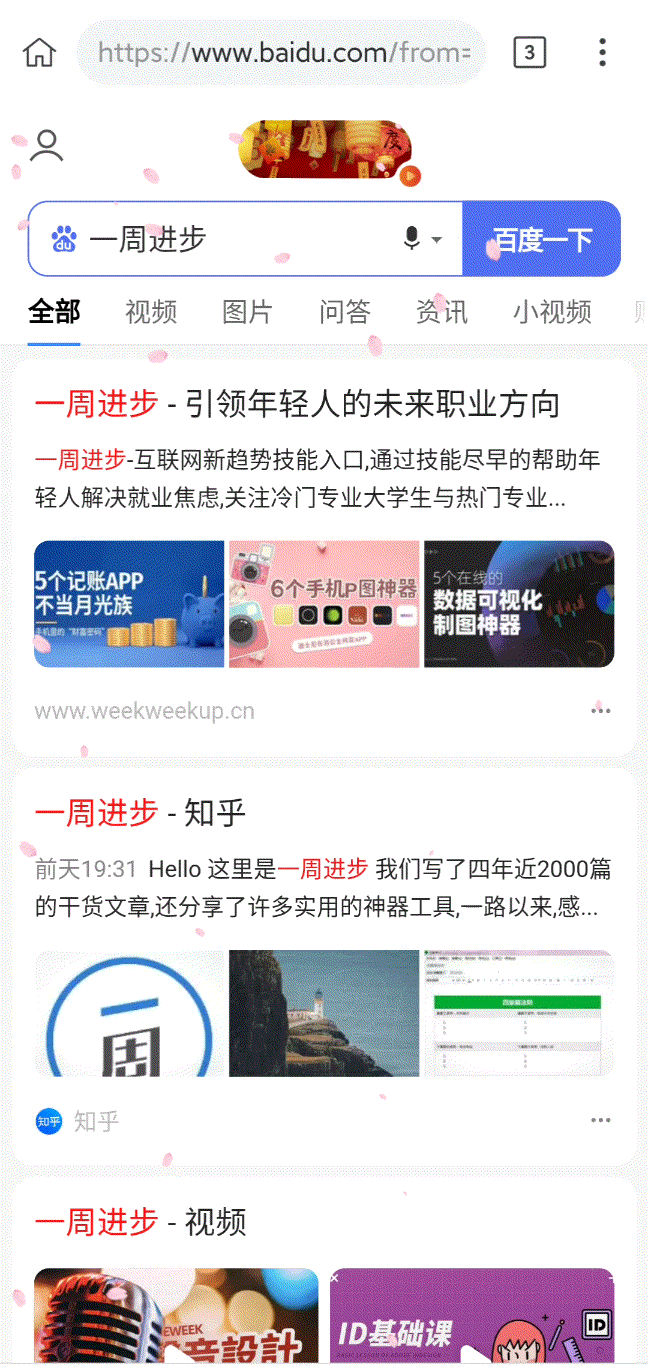Switch to the 问答 tab
Image resolution: width=648 pixels, height=1365 pixels.
(344, 312)
